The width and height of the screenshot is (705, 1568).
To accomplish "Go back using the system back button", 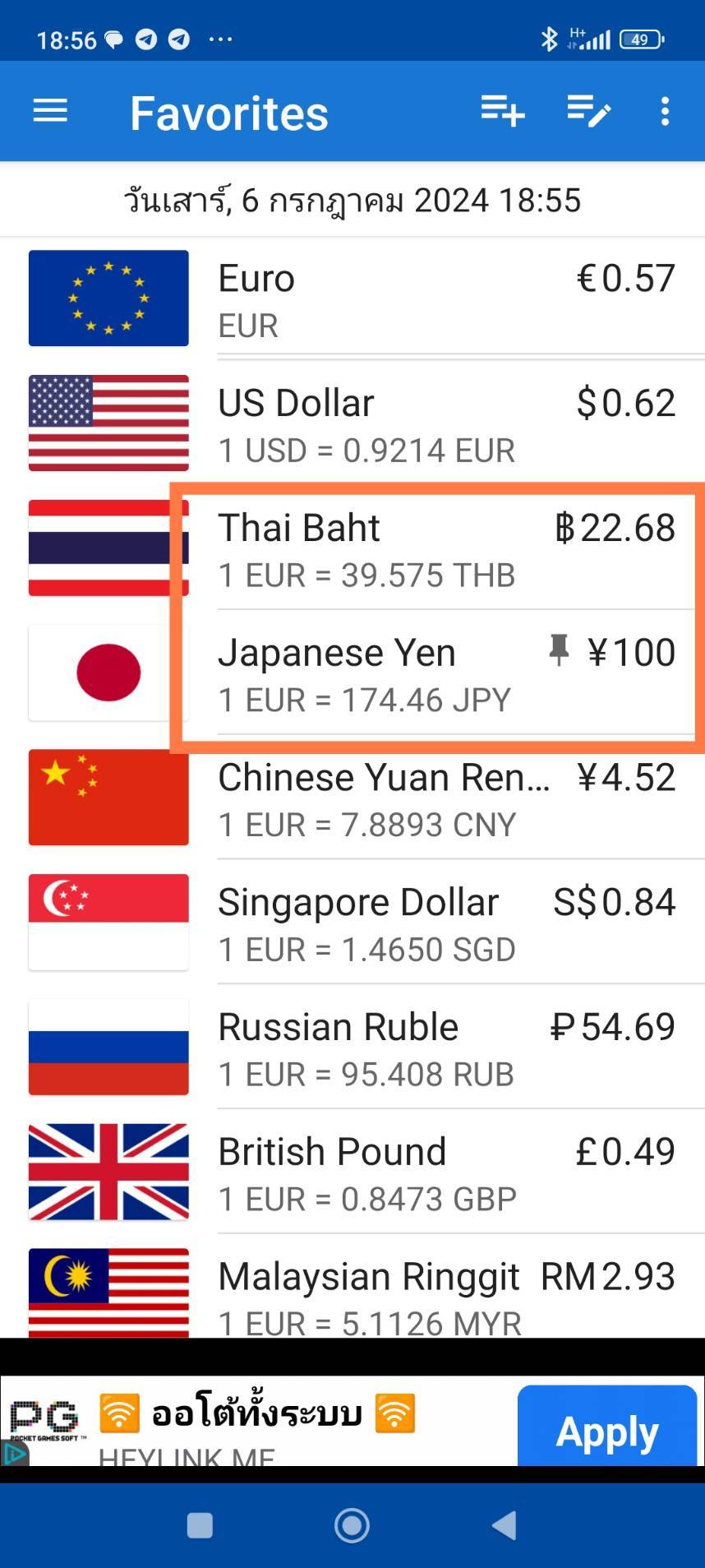I will 505,1525.
